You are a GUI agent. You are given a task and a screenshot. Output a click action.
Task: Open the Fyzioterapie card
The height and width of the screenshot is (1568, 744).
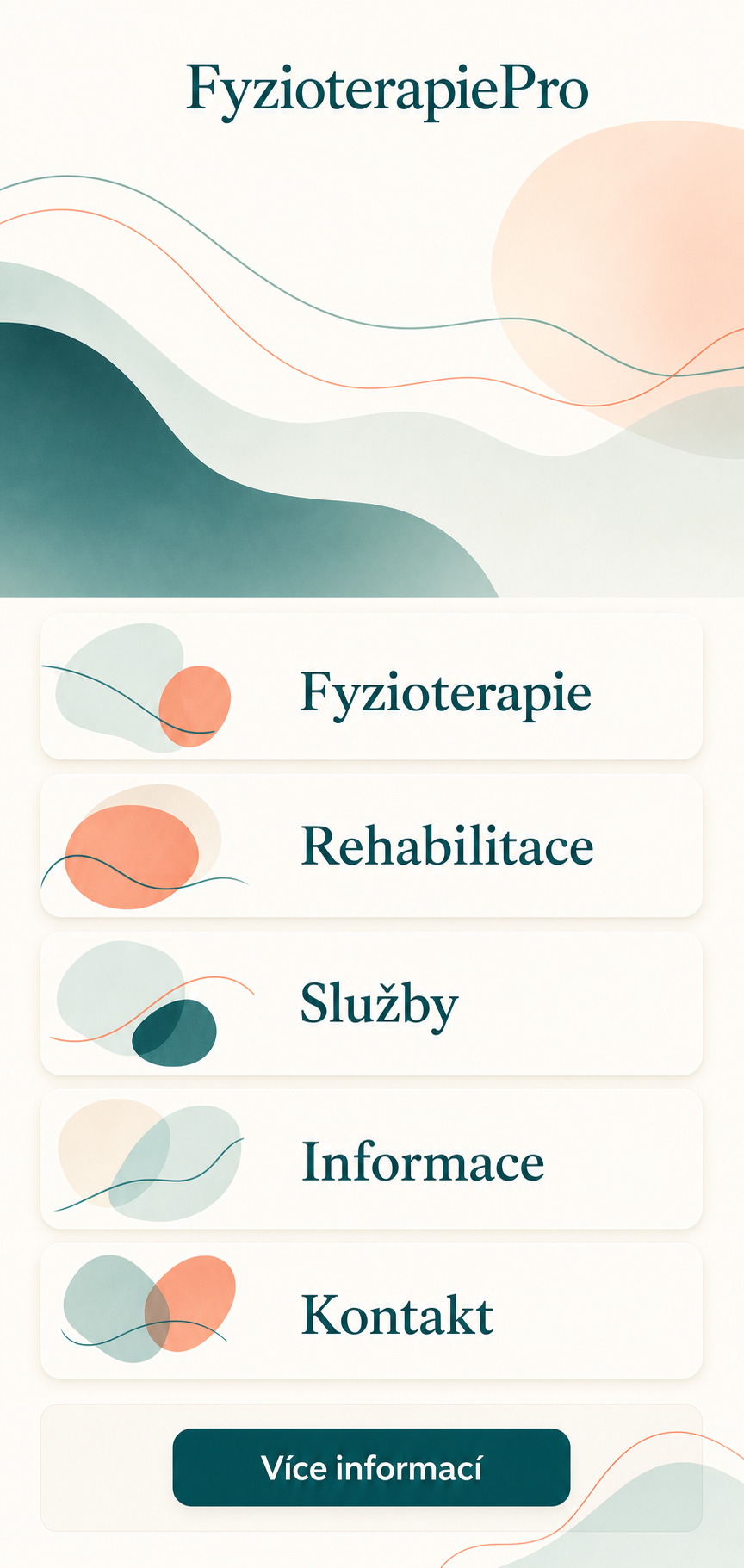click(371, 686)
